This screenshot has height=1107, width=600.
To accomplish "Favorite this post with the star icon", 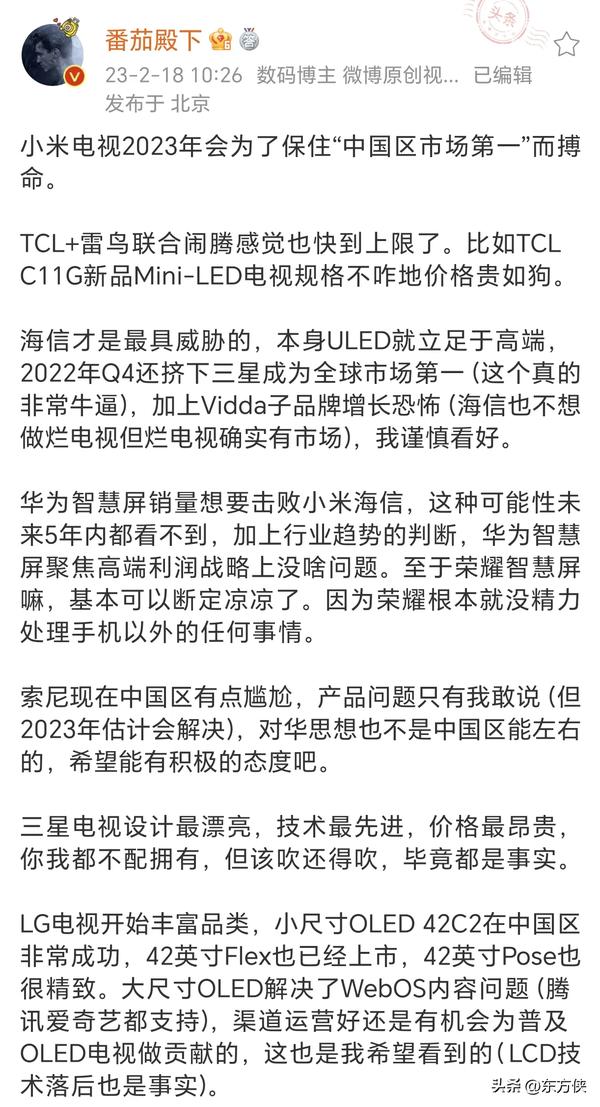I will point(566,44).
